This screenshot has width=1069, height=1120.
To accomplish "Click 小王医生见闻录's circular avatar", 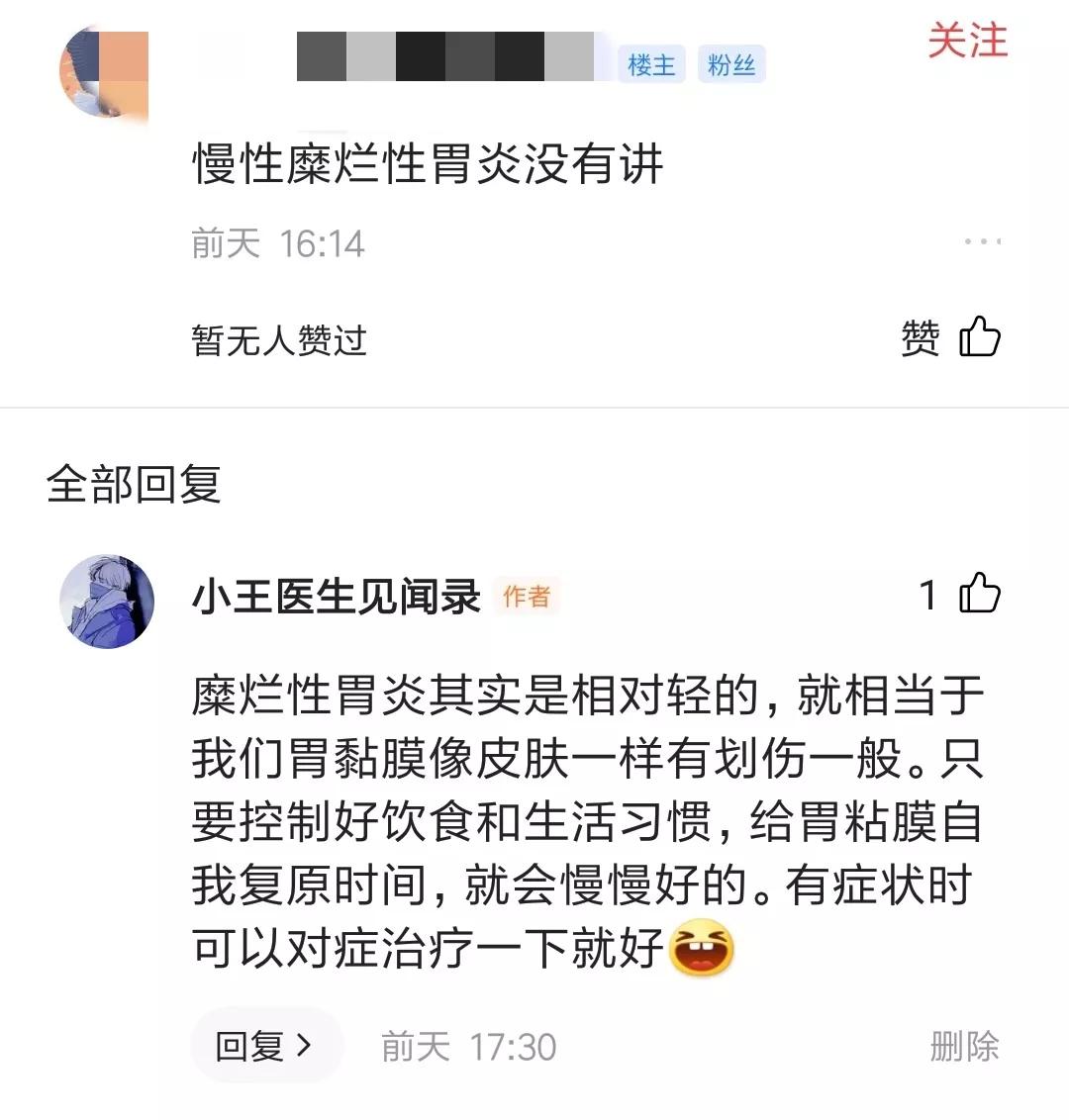I will coord(107,601).
